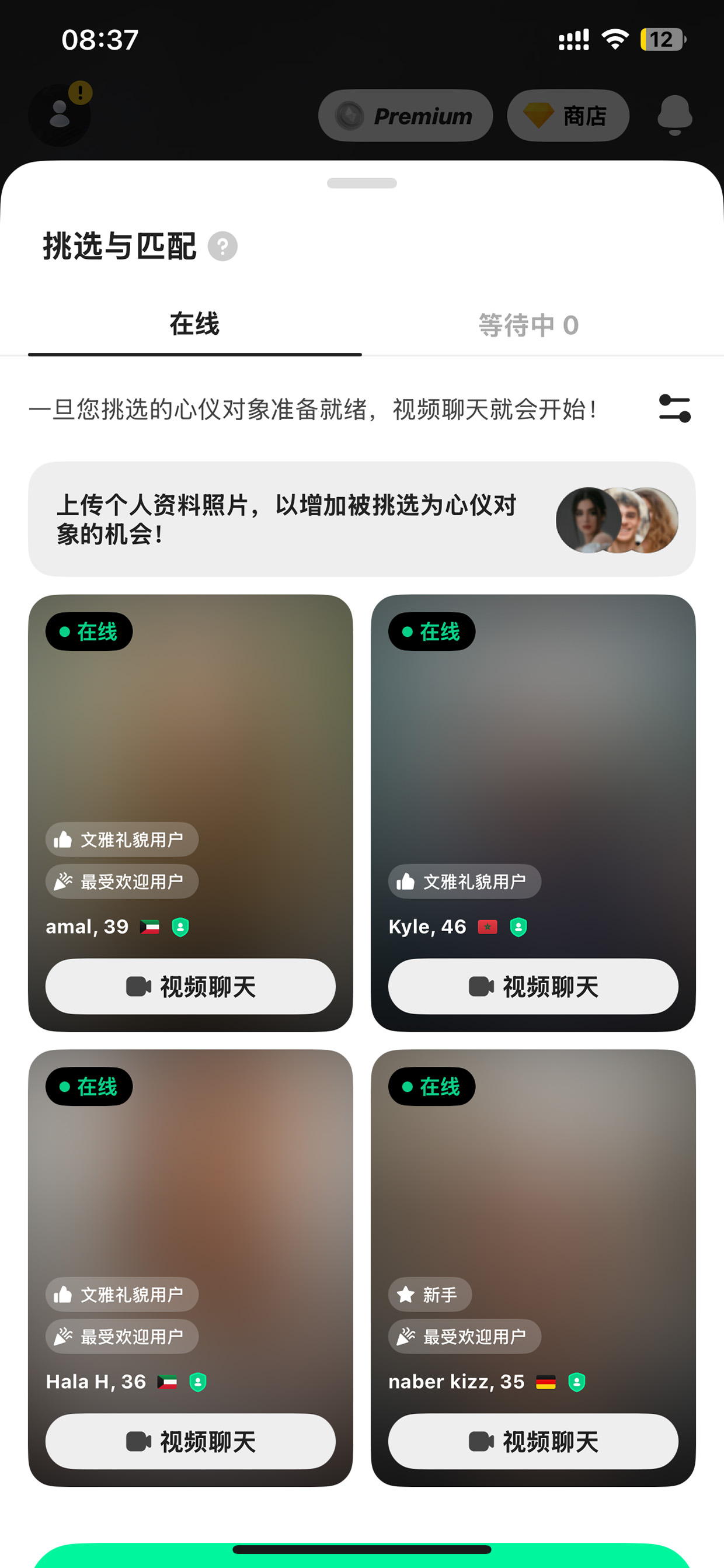Open the Premium button
The image size is (724, 1568).
(405, 116)
